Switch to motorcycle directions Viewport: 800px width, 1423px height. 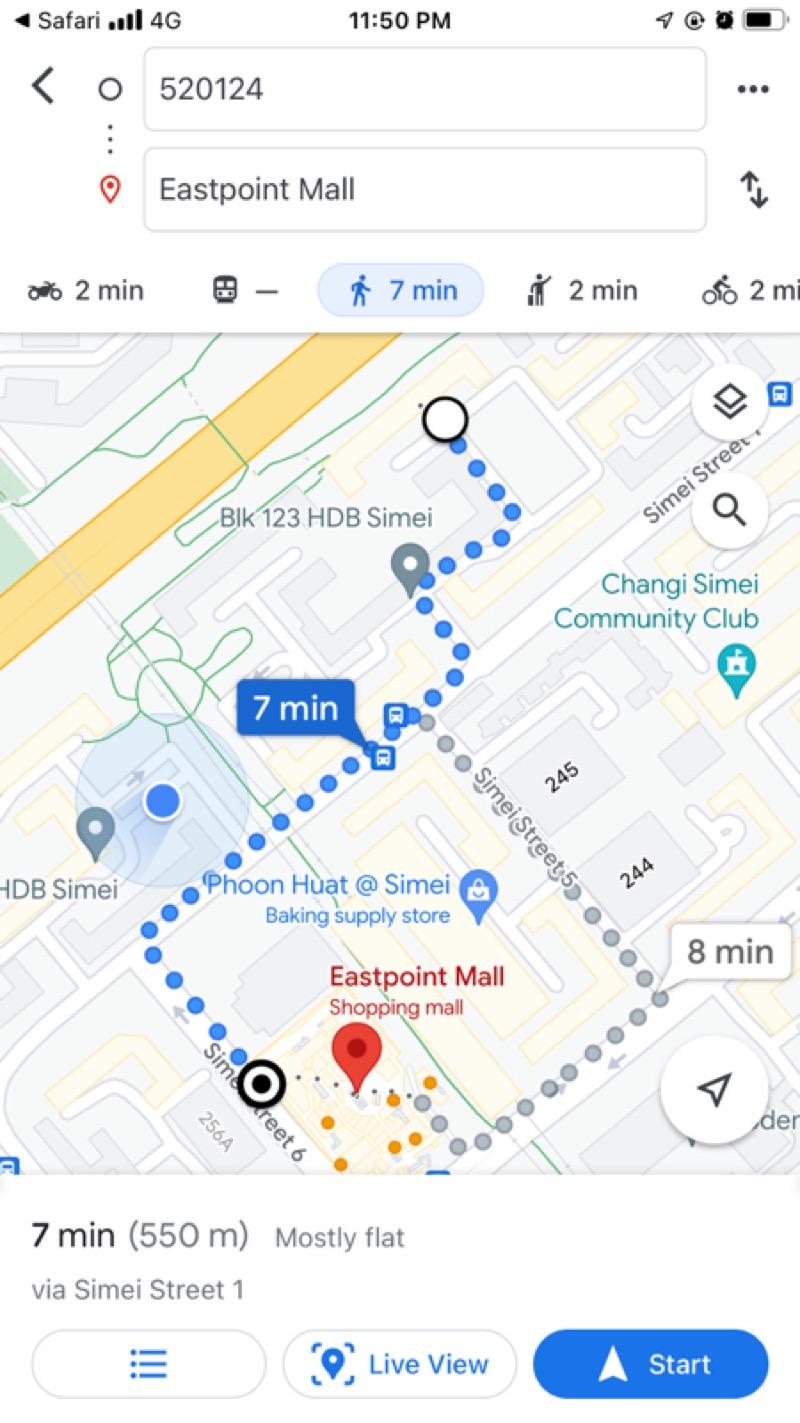tap(86, 291)
